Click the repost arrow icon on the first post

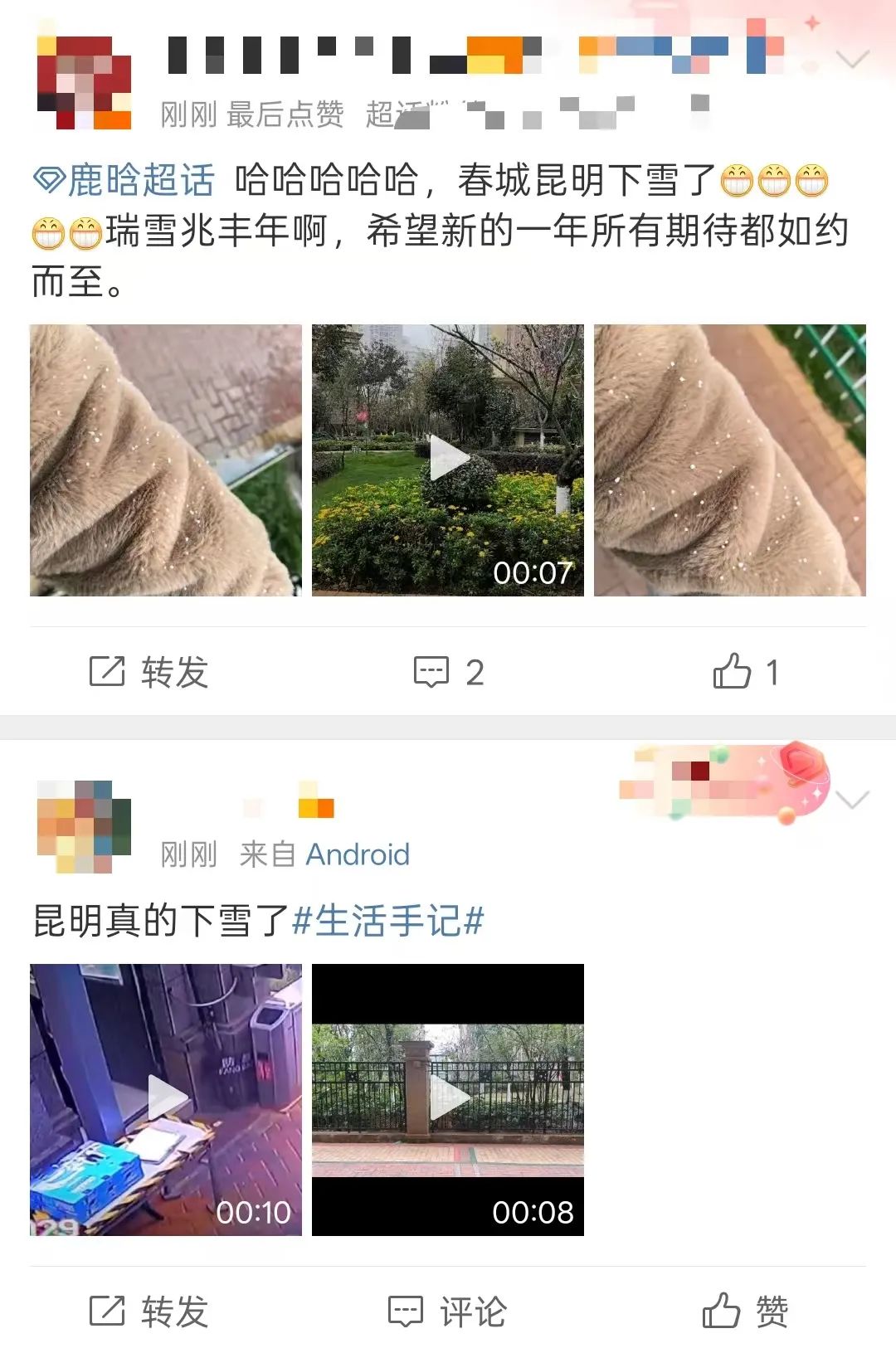coord(106,672)
